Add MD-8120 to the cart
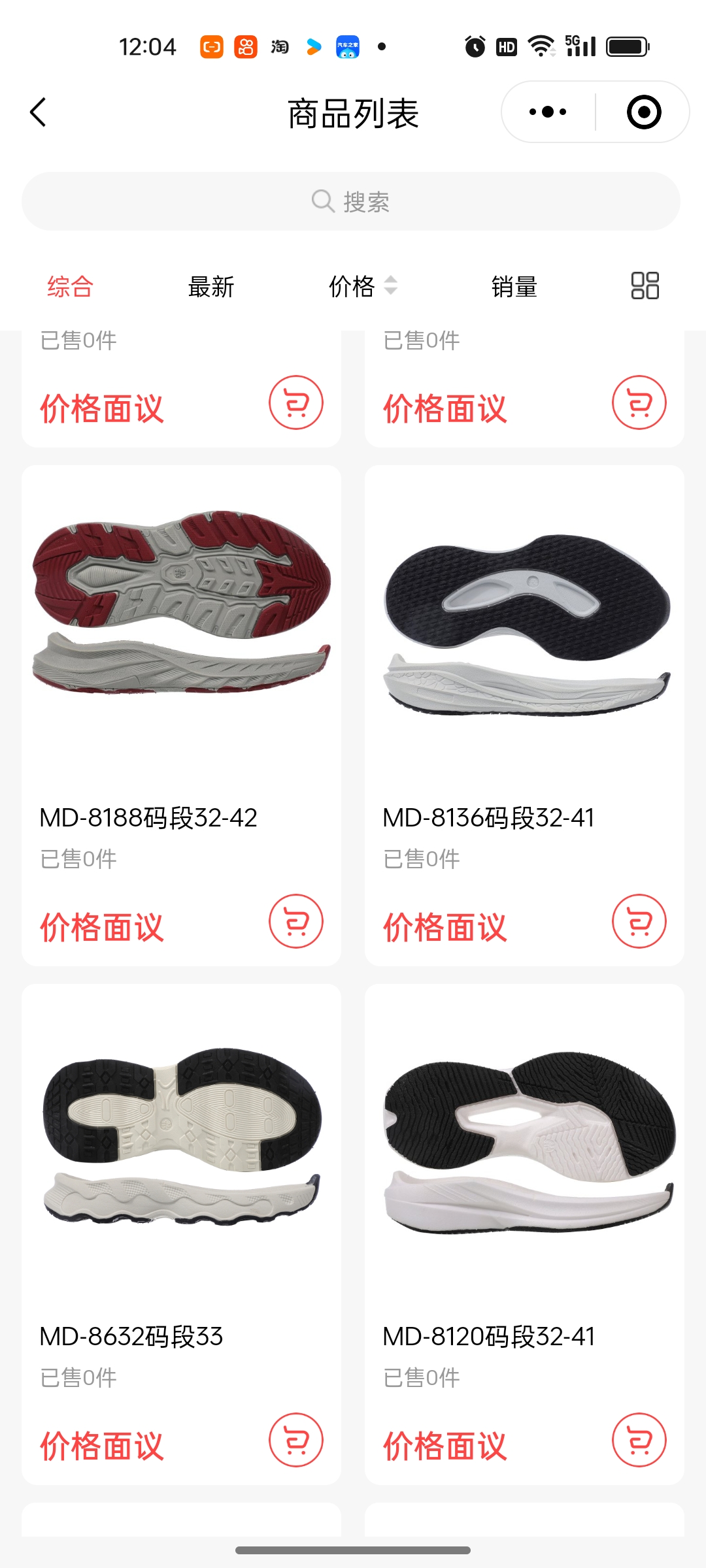 [x=639, y=1440]
